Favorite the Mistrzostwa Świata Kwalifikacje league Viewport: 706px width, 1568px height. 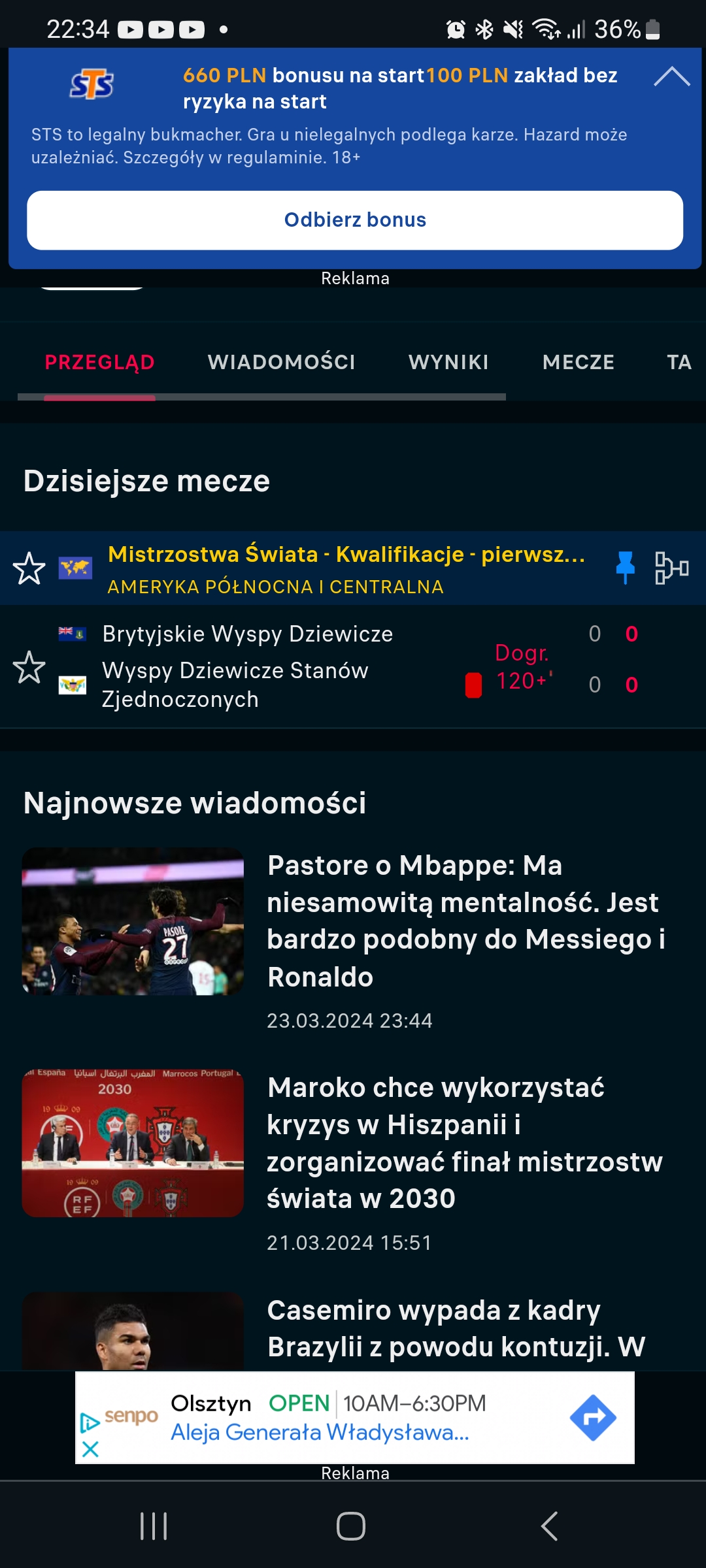(29, 568)
